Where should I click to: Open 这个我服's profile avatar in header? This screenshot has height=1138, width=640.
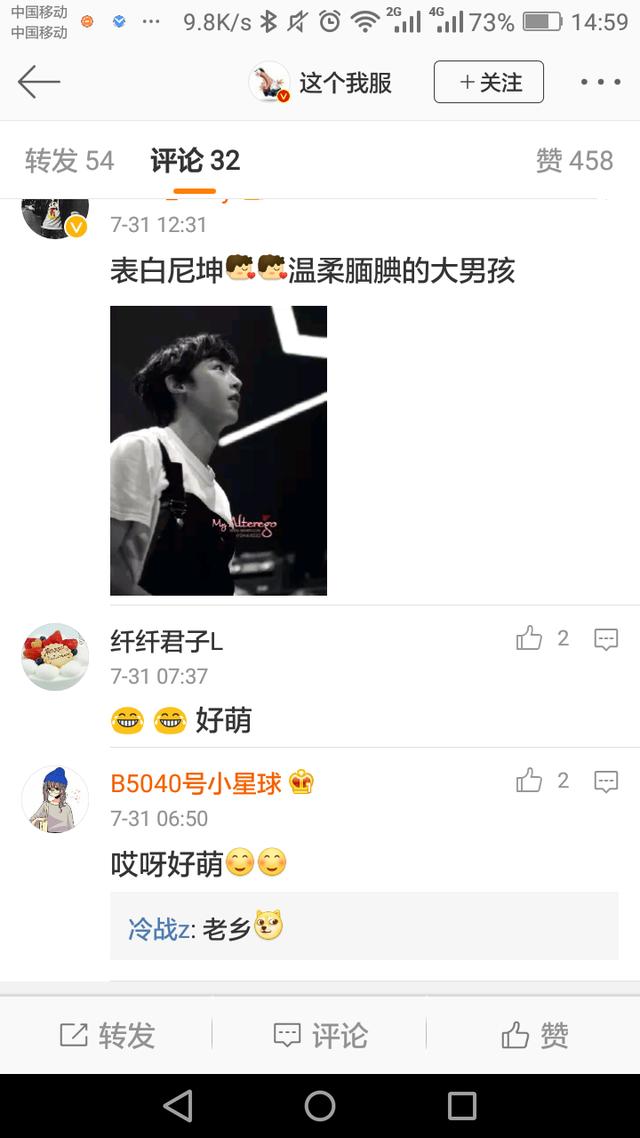(269, 82)
